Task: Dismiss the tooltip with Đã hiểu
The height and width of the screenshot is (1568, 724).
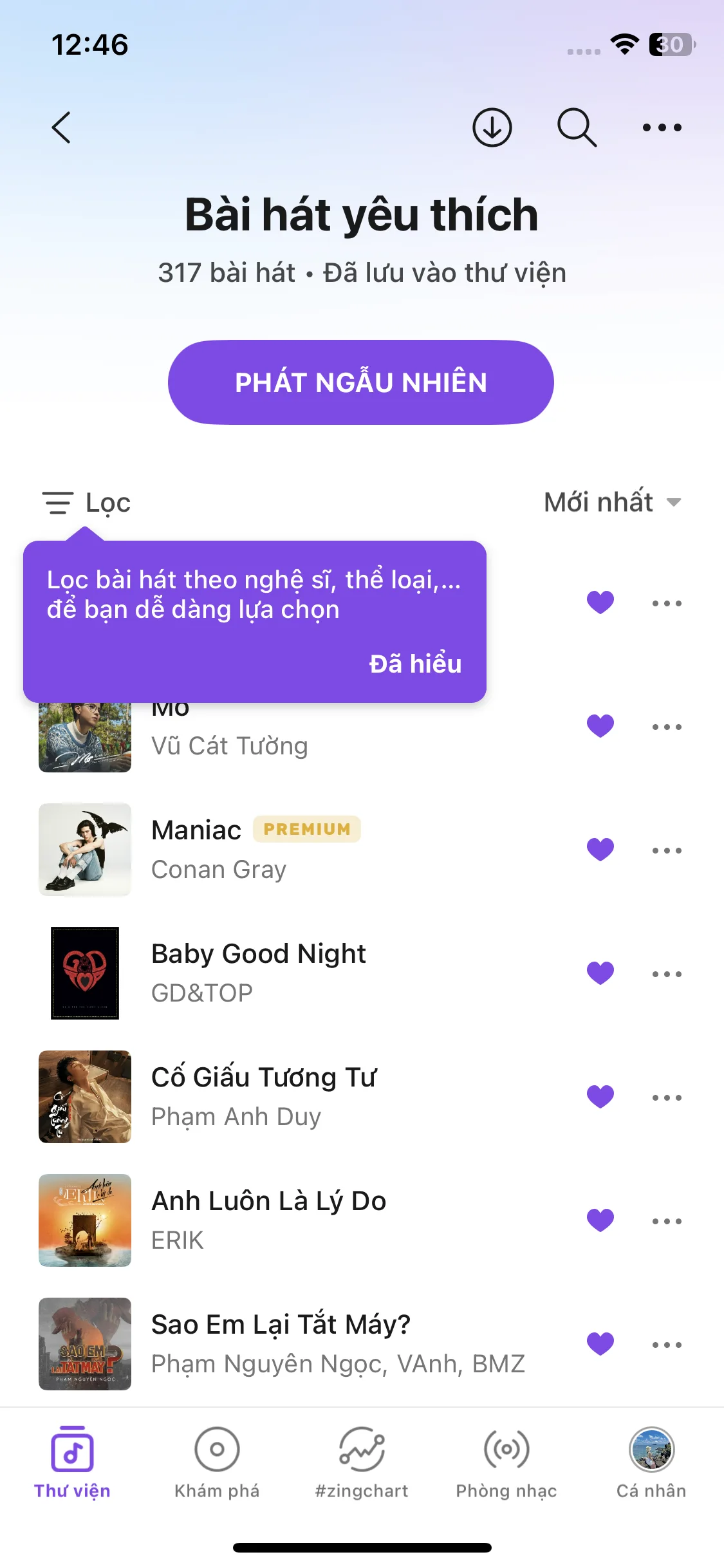Action: (x=415, y=664)
